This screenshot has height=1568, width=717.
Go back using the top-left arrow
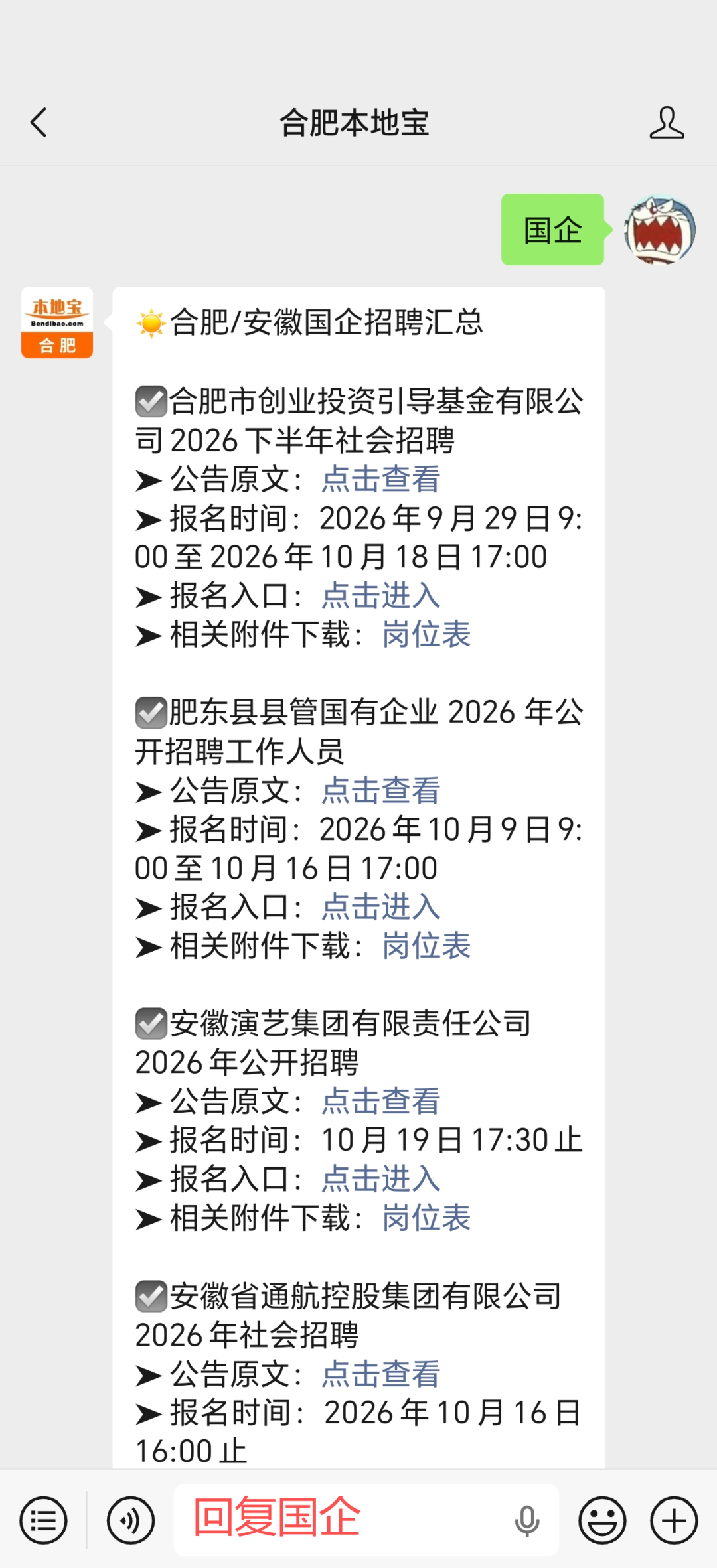tap(39, 123)
